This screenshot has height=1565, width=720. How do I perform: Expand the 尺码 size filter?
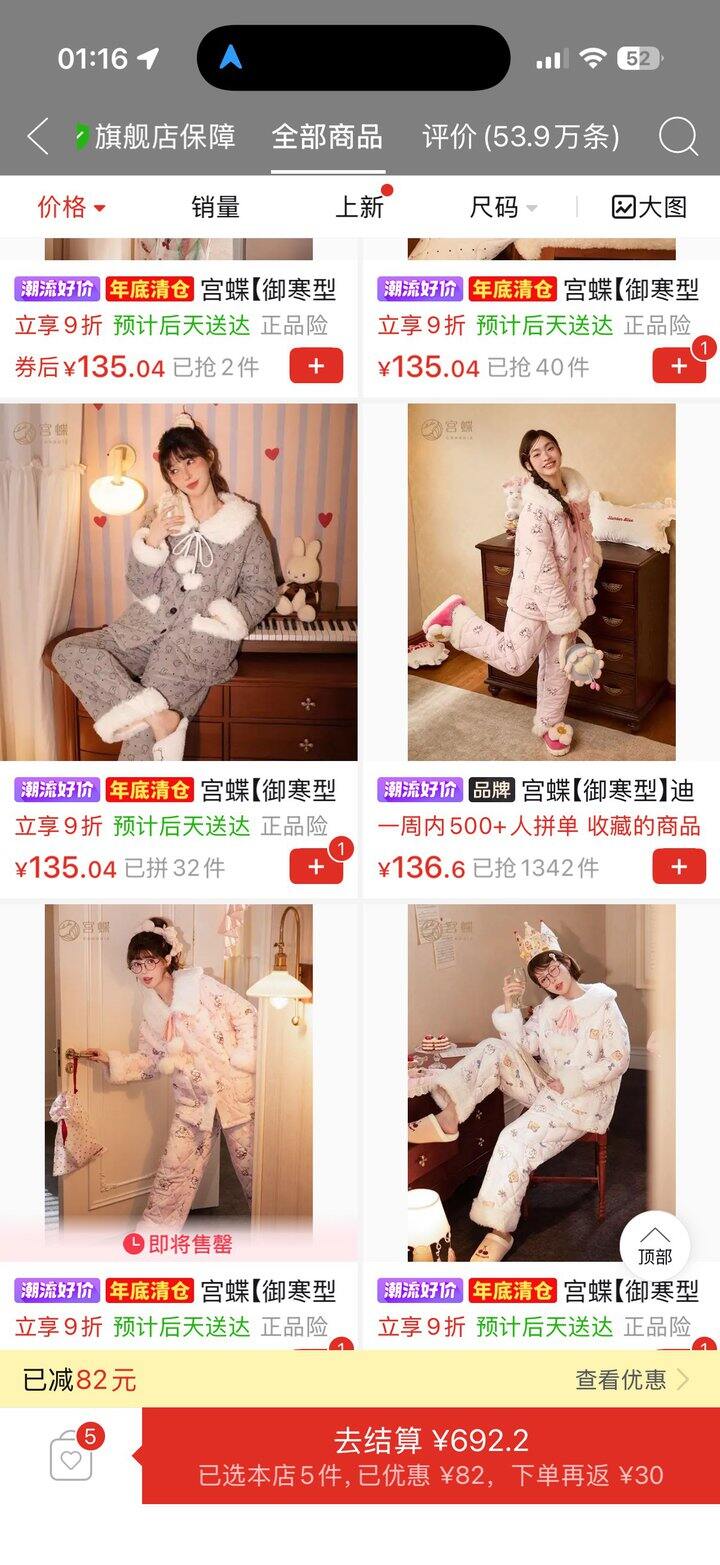(503, 207)
